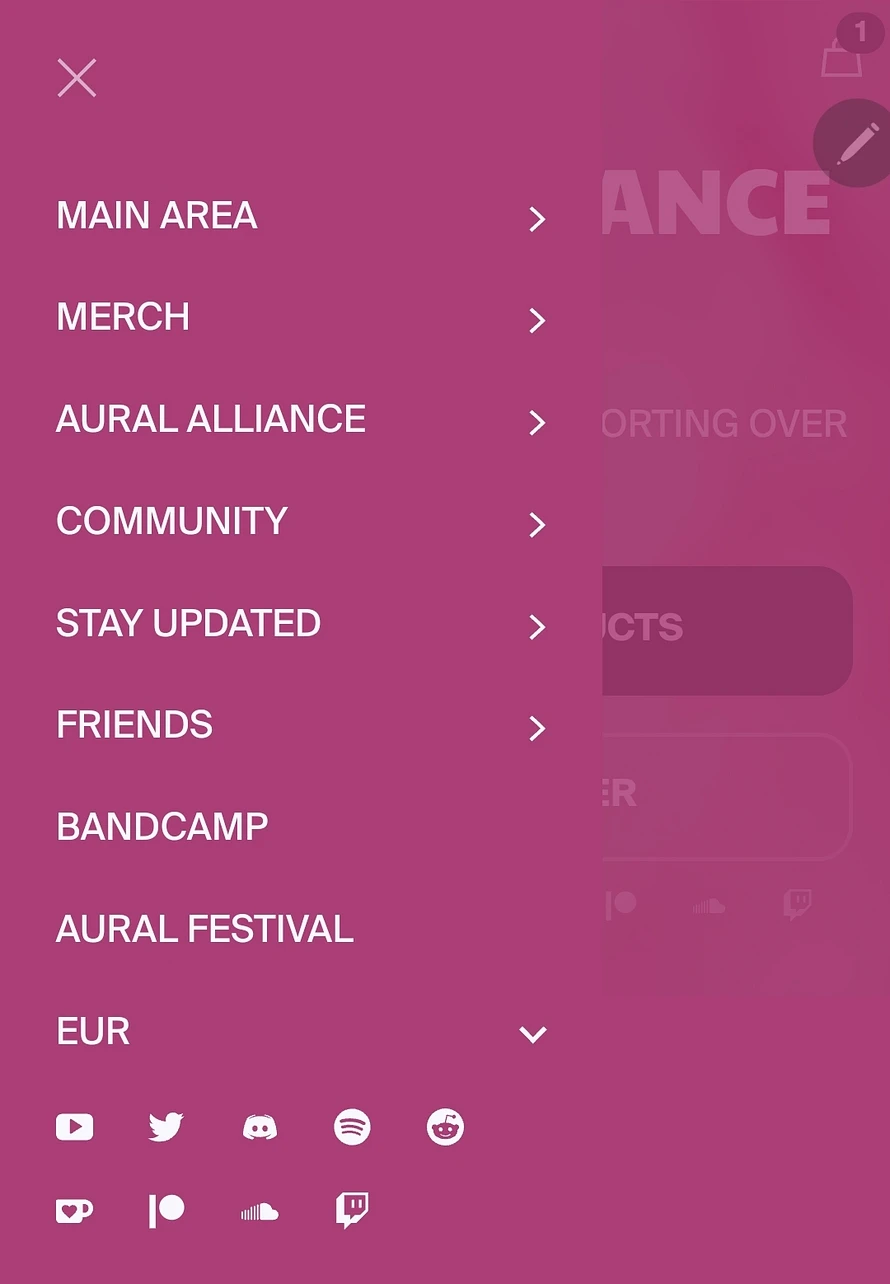Viewport: 890px width, 1284px height.
Task: Open the Spotify page
Action: (352, 1128)
